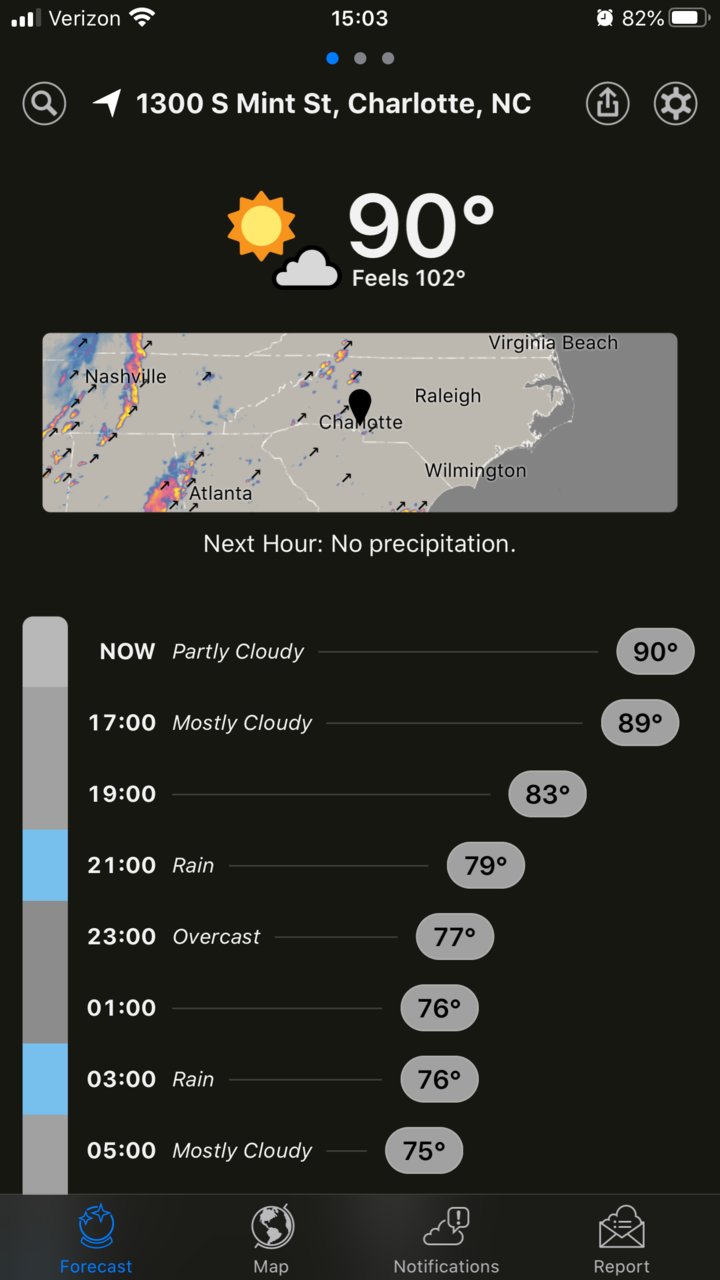Tap the 90° temperature bubble for NOW
The image size is (720, 1280).
pos(656,652)
